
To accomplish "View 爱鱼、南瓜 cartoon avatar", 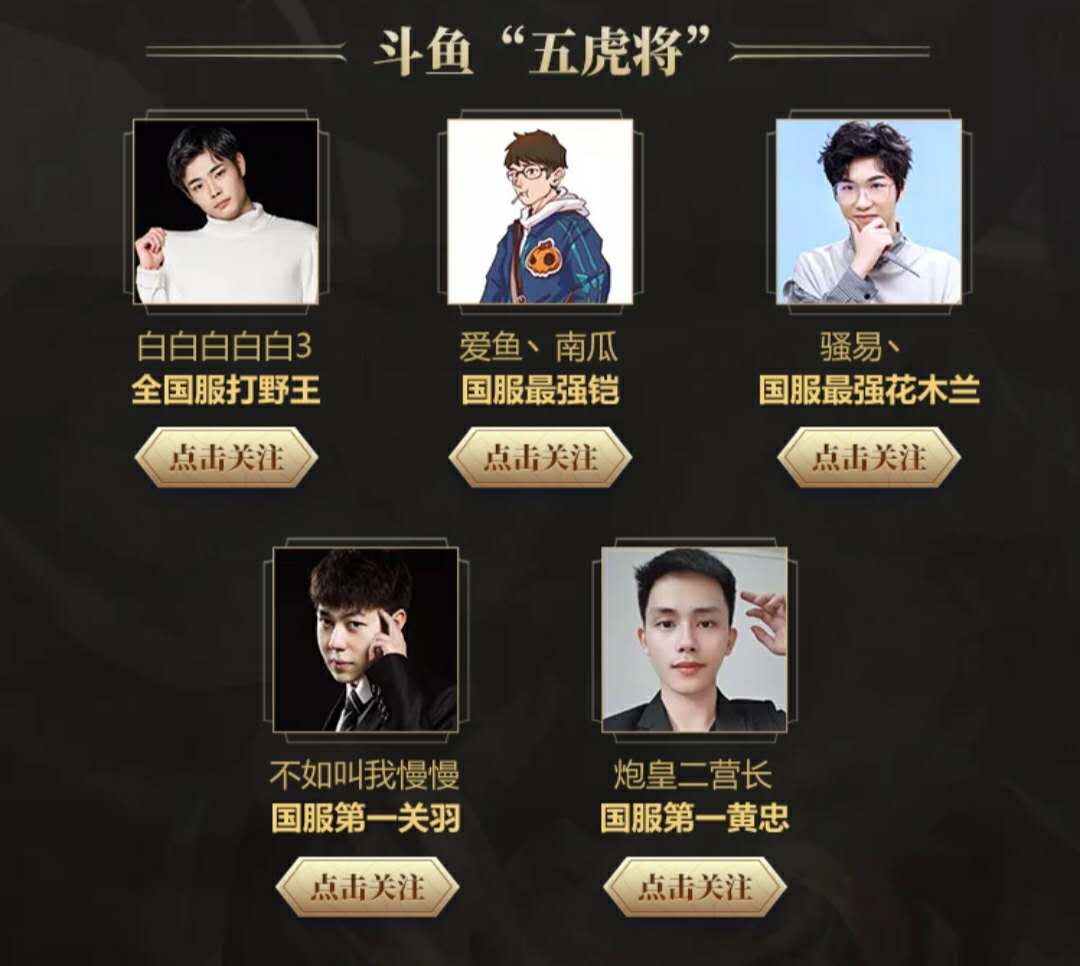I will tap(540, 212).
